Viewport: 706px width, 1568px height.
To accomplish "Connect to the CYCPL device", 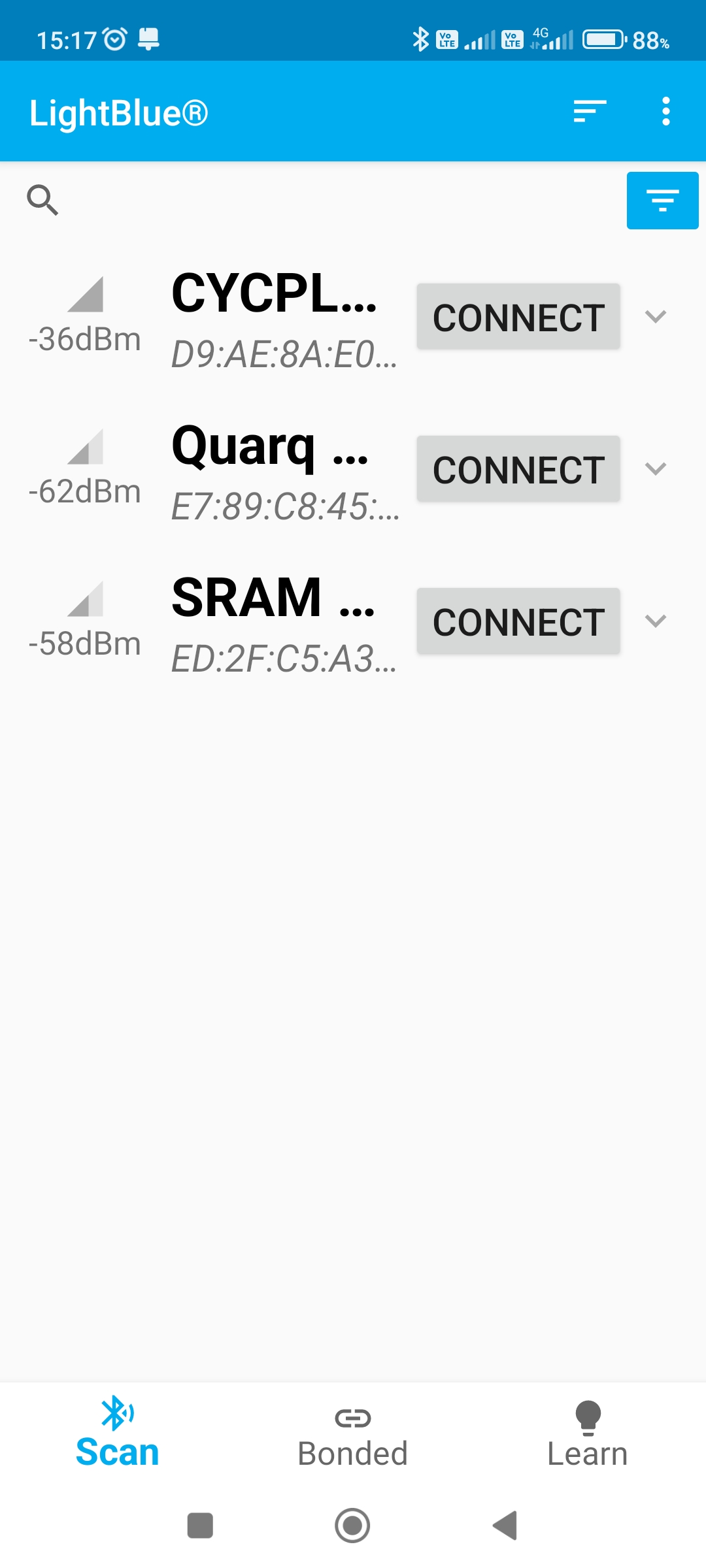I will click(x=518, y=317).
